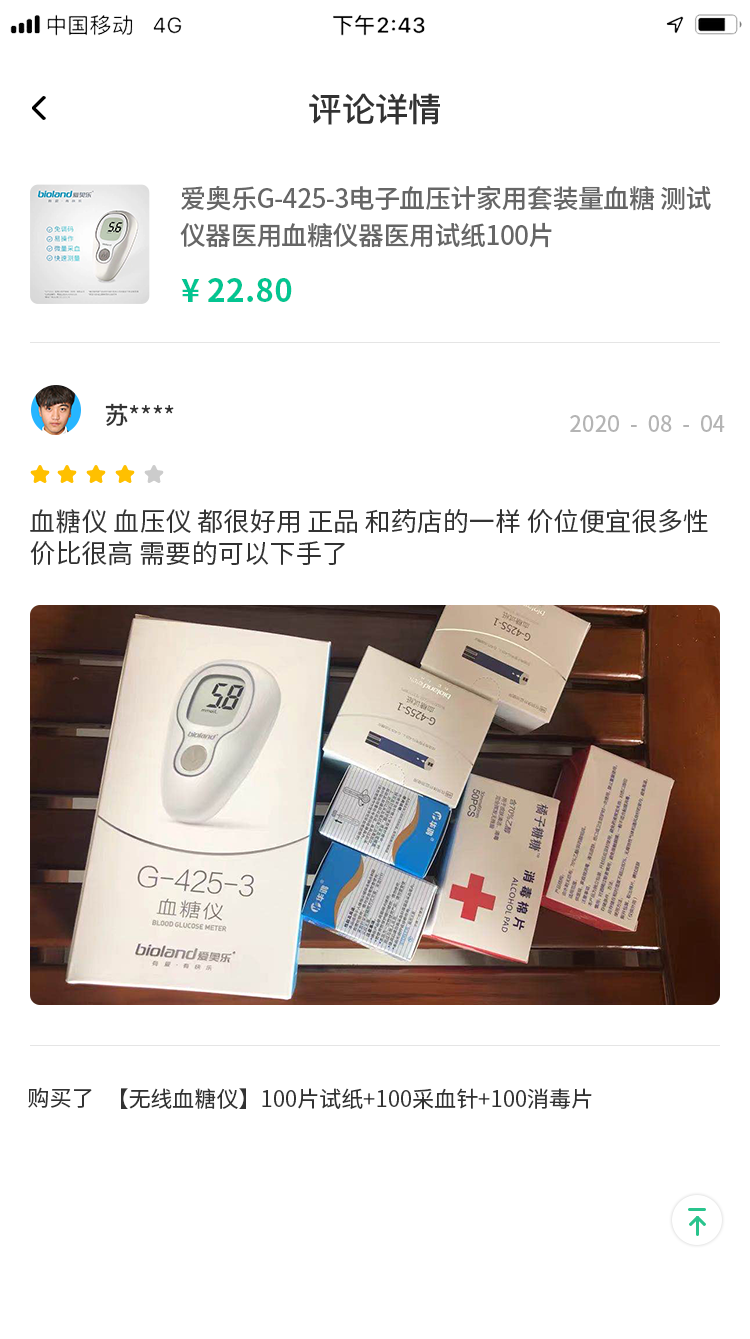Viewport: 750px width, 1339px height.
Task: Open the 爱奥乐G-425-3 product card
Action: tap(374, 244)
